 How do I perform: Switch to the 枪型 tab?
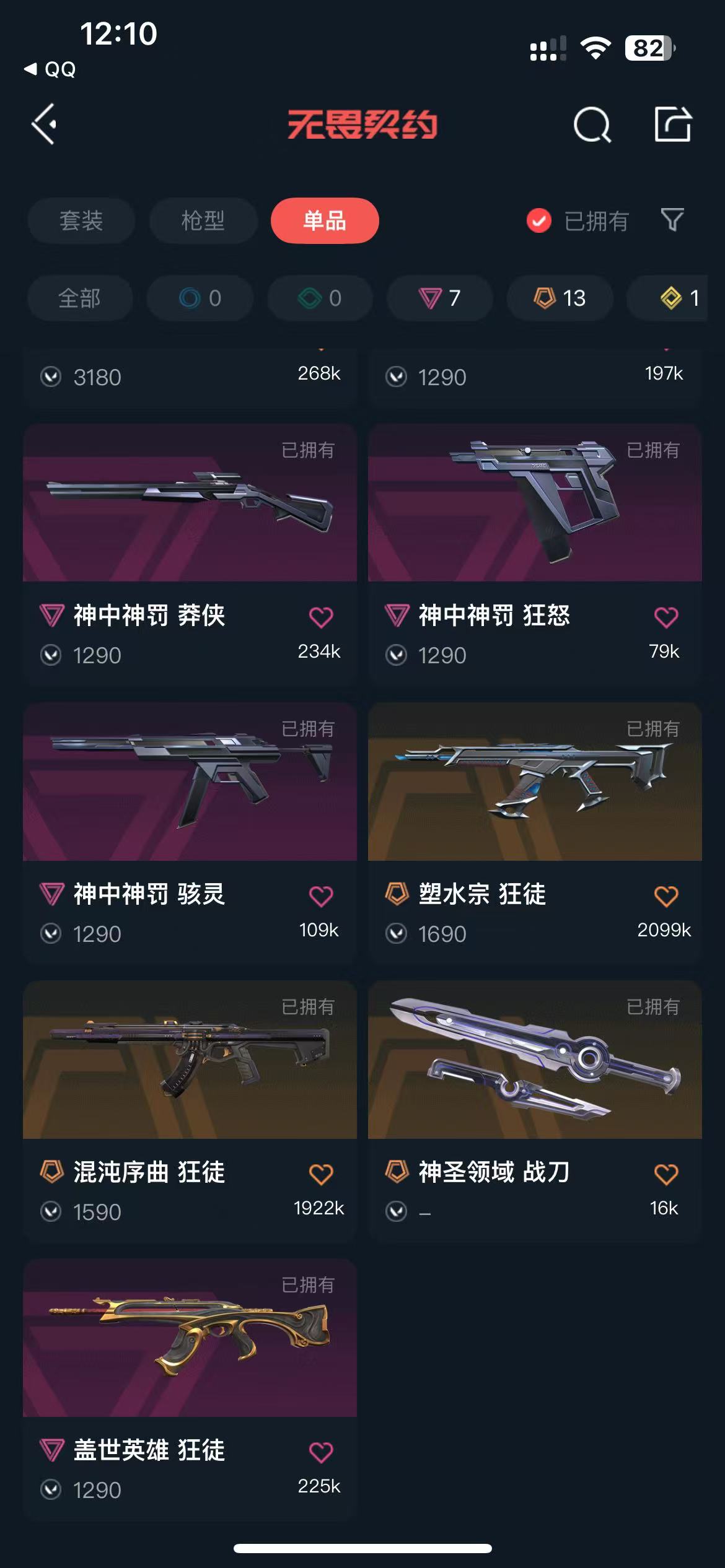[203, 220]
